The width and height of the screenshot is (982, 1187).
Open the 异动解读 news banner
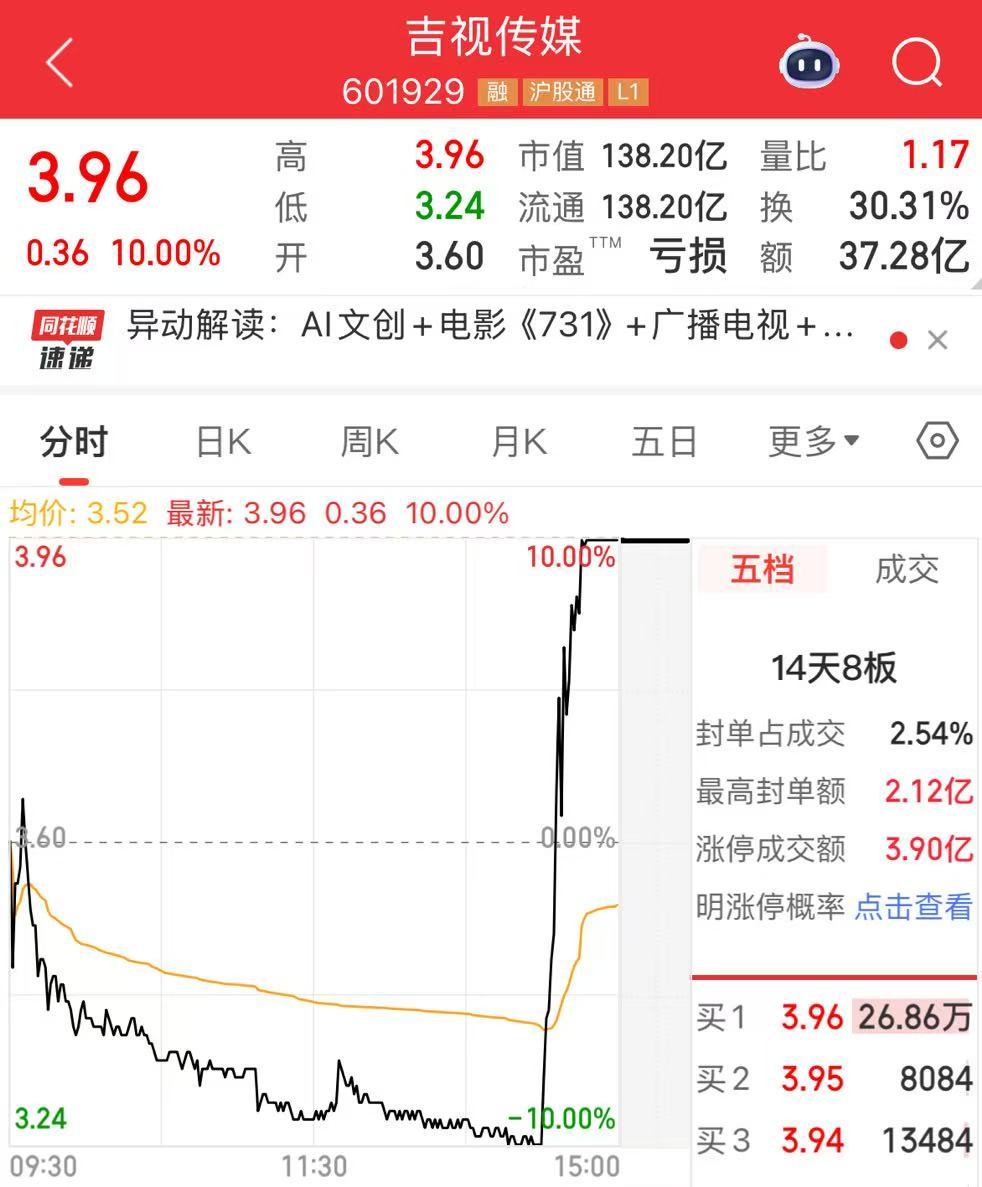click(x=490, y=326)
